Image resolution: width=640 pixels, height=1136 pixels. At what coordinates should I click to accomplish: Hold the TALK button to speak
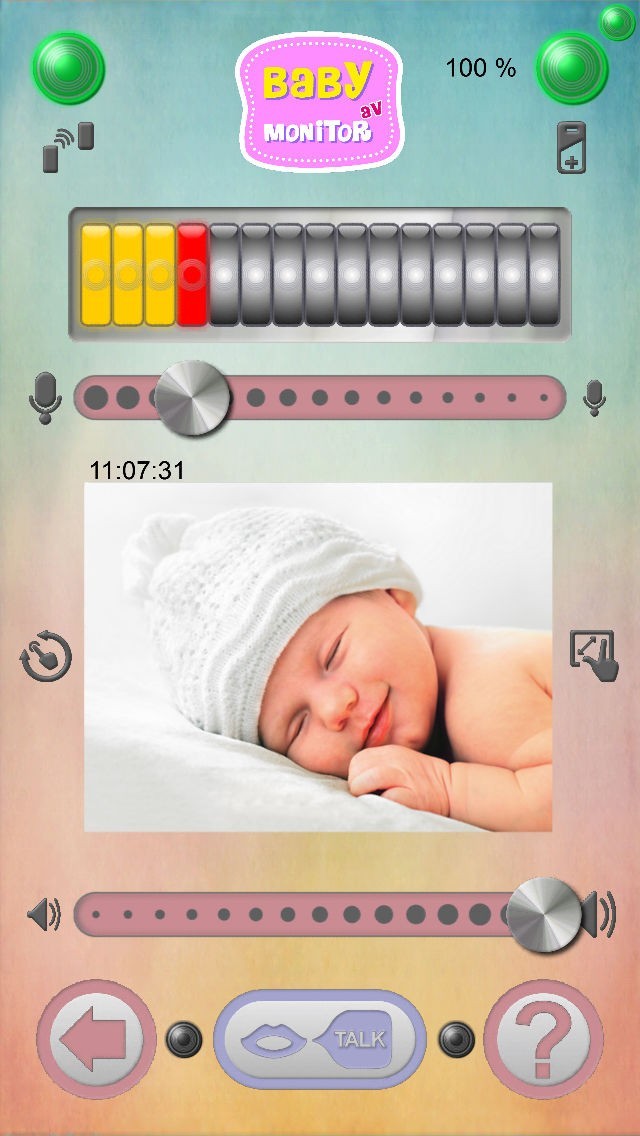(x=320, y=1040)
